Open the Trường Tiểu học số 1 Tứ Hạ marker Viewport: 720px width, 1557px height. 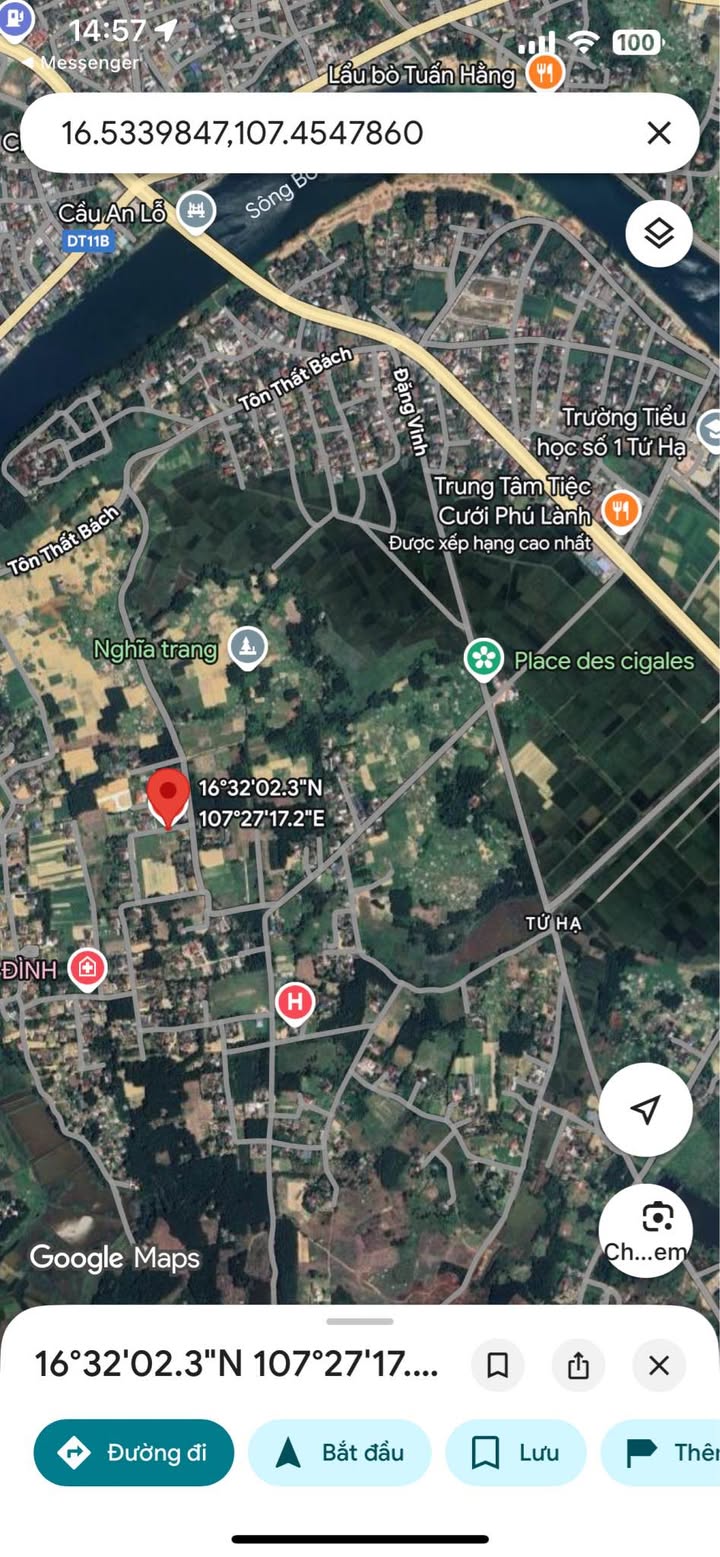(710, 430)
